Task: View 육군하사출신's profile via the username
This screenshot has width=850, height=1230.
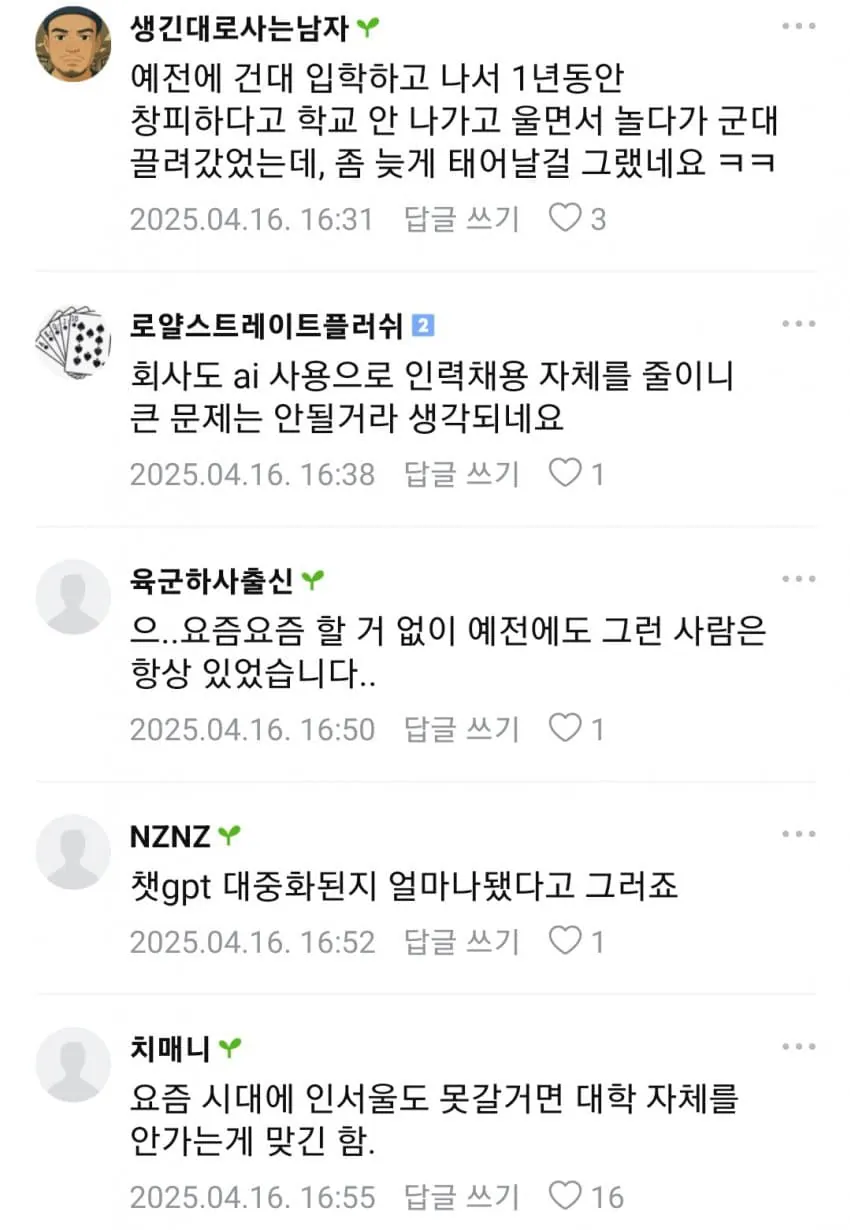Action: coord(211,579)
